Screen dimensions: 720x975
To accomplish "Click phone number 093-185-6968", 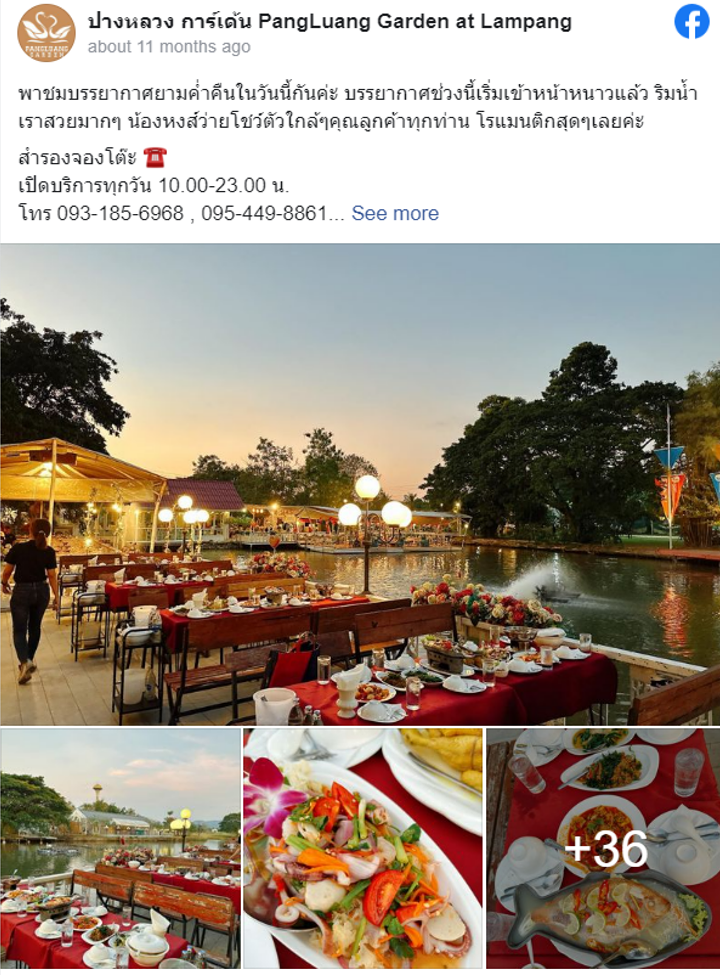I will (x=119, y=213).
